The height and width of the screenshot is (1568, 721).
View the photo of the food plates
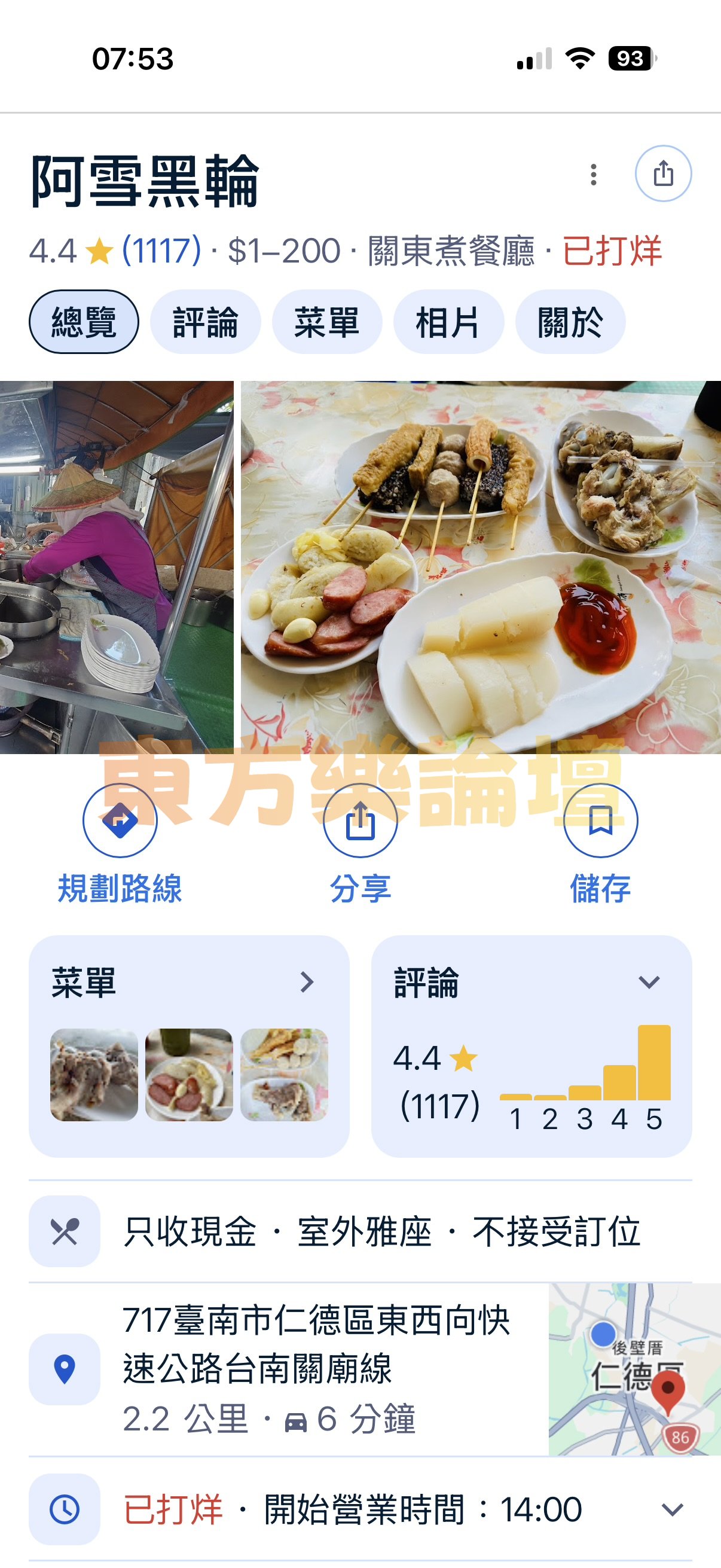click(x=481, y=566)
